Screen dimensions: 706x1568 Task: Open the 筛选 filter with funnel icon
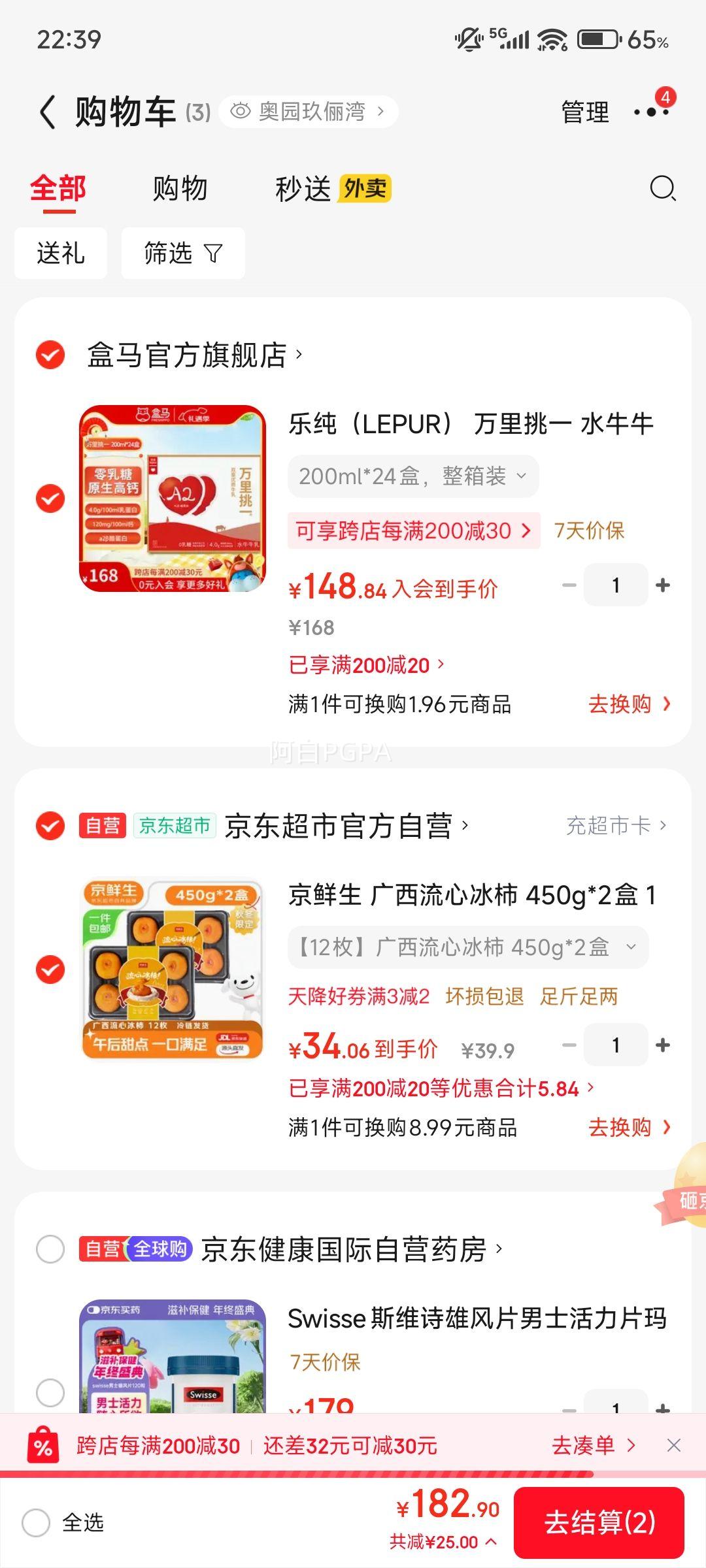click(x=182, y=253)
